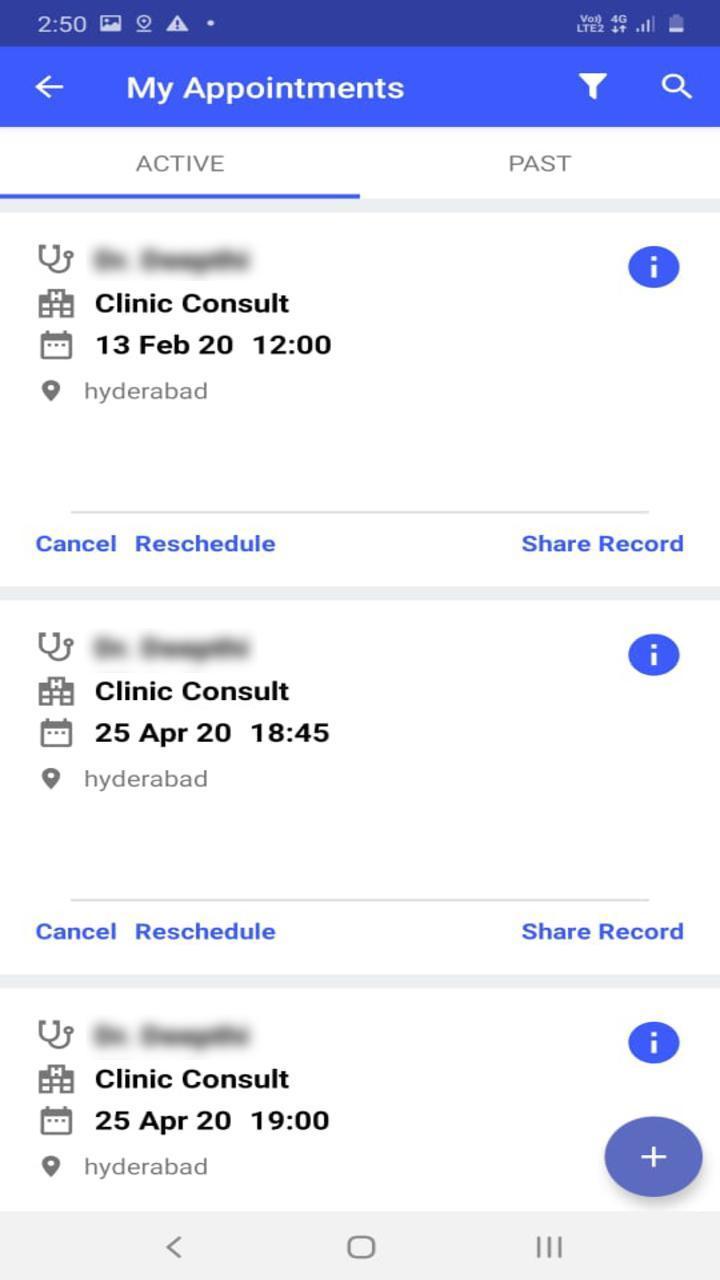Open the system recent apps view
Image resolution: width=720 pixels, height=1280 pixels.
(548, 1246)
